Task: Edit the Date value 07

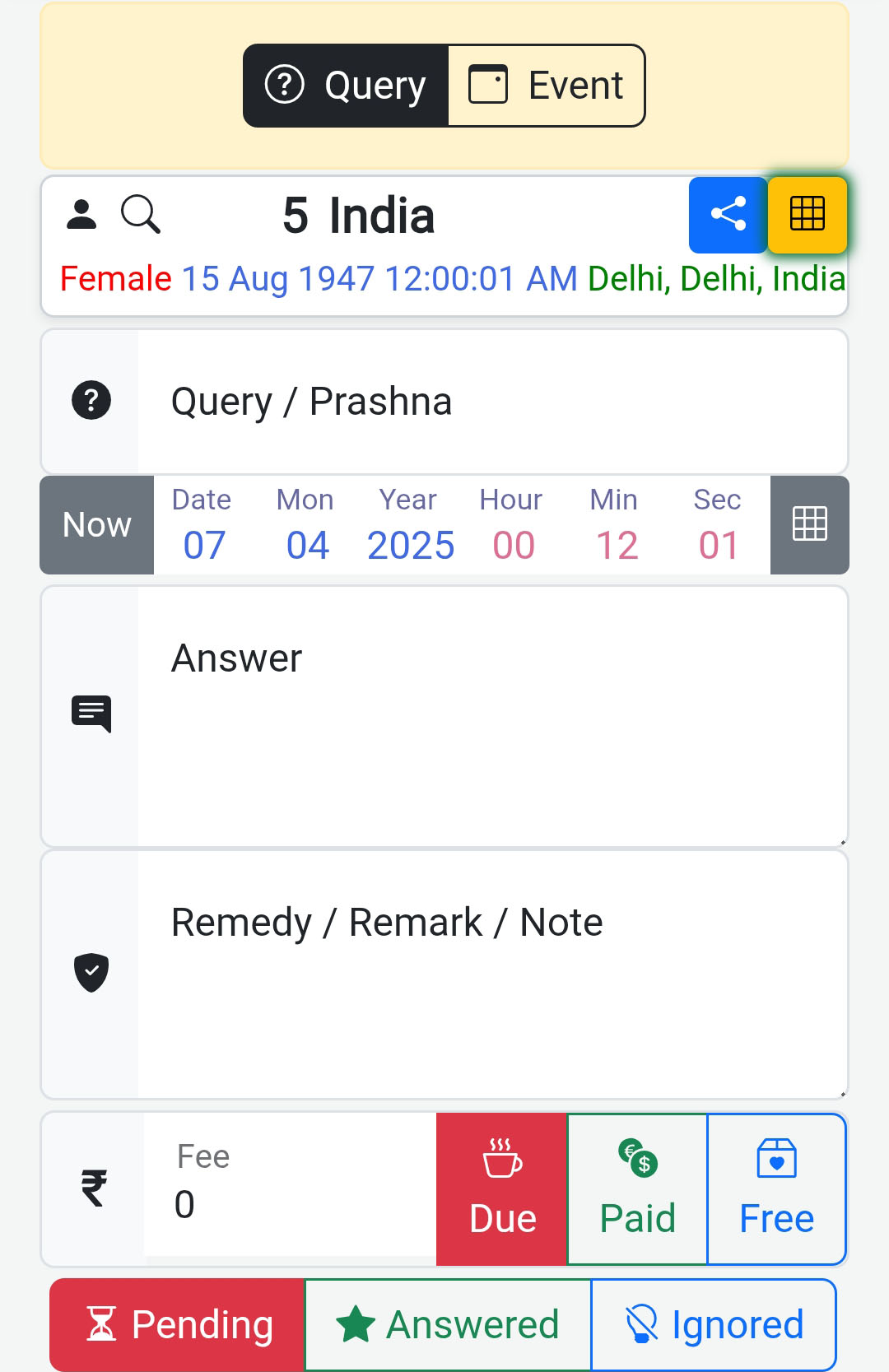Action: pyautogui.click(x=204, y=545)
